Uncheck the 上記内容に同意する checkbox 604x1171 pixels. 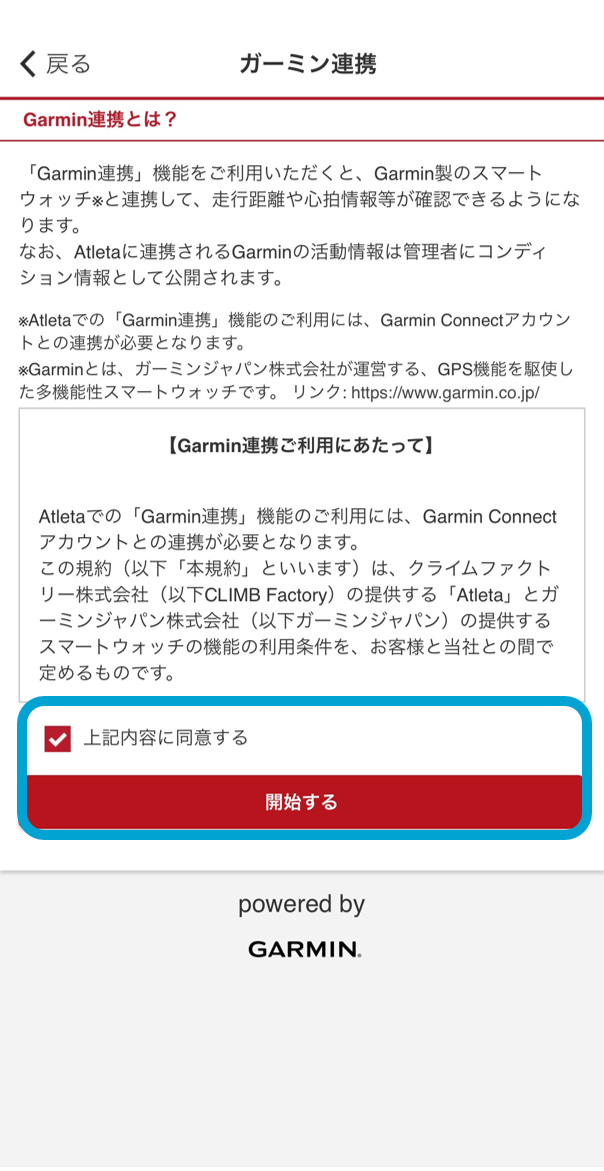click(58, 739)
